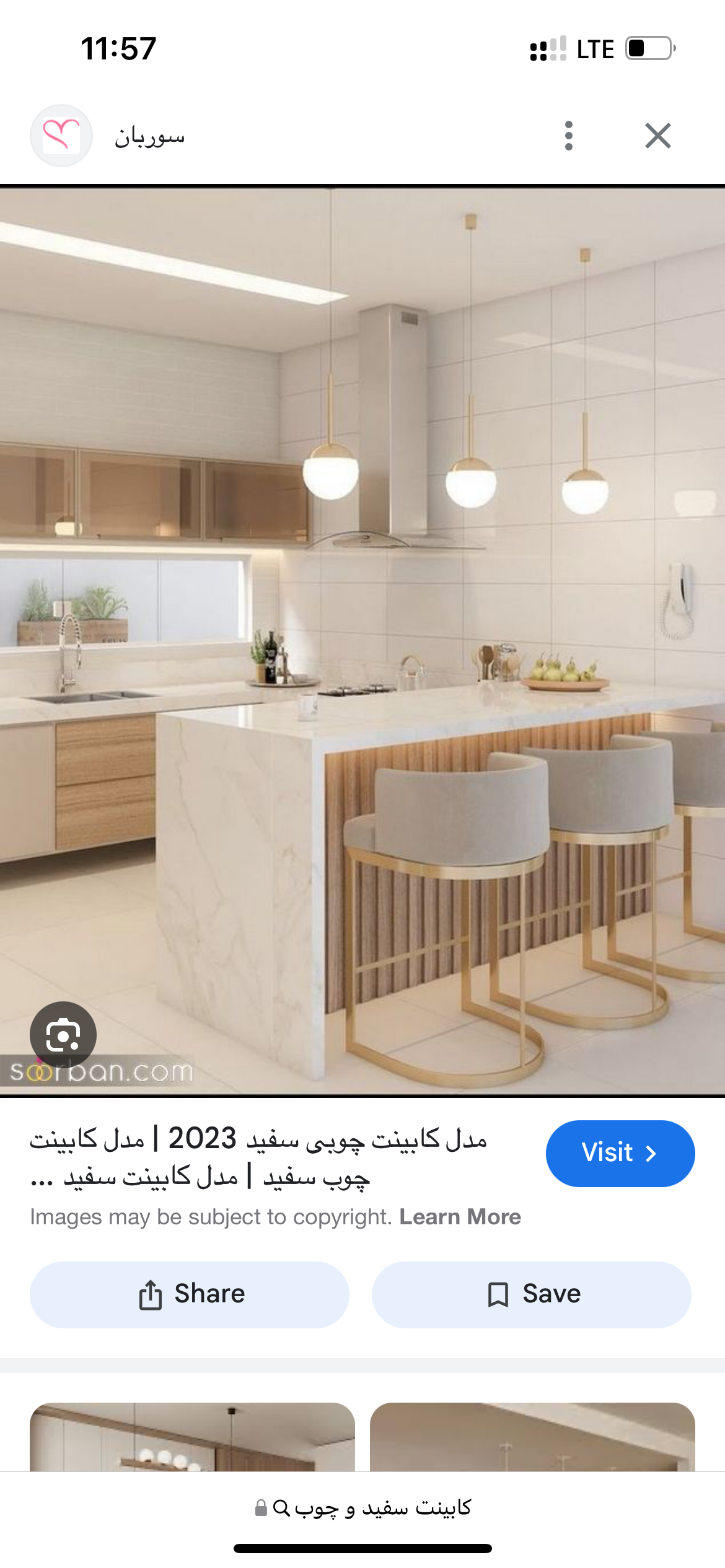This screenshot has width=725, height=1568.
Task: Save this image to collections
Action: click(x=532, y=1294)
